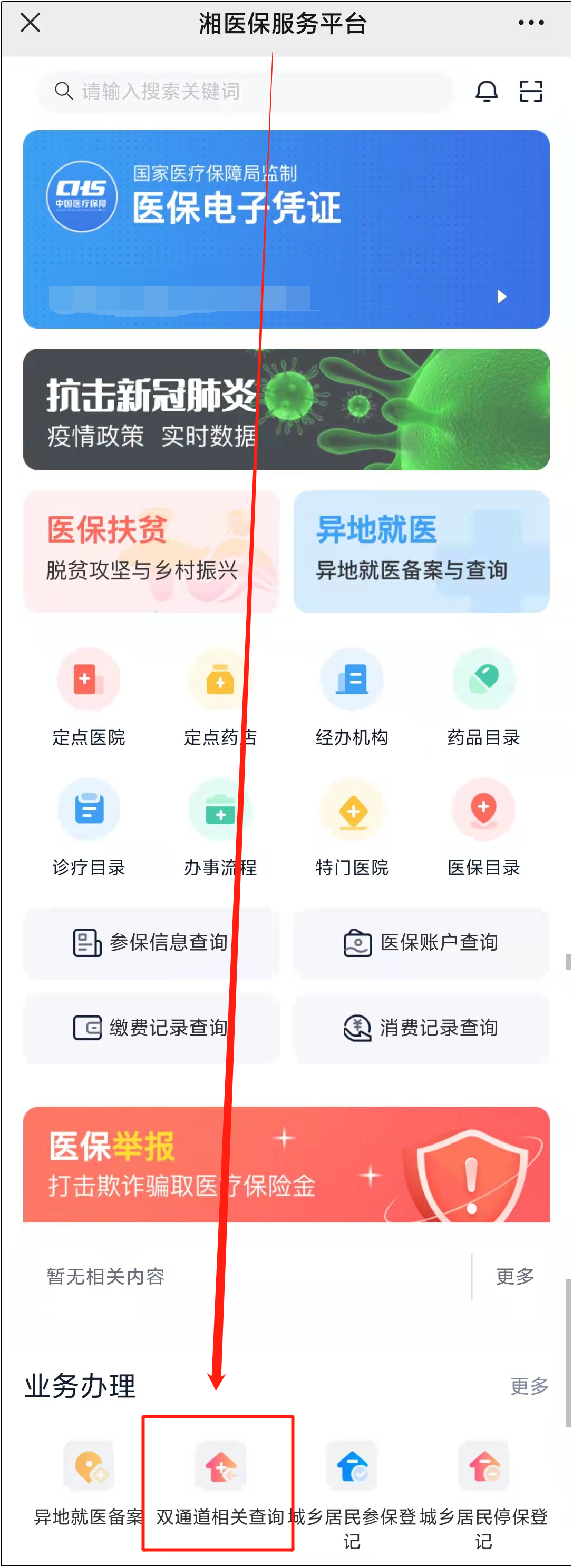Tap the search keyword input box

click(244, 91)
